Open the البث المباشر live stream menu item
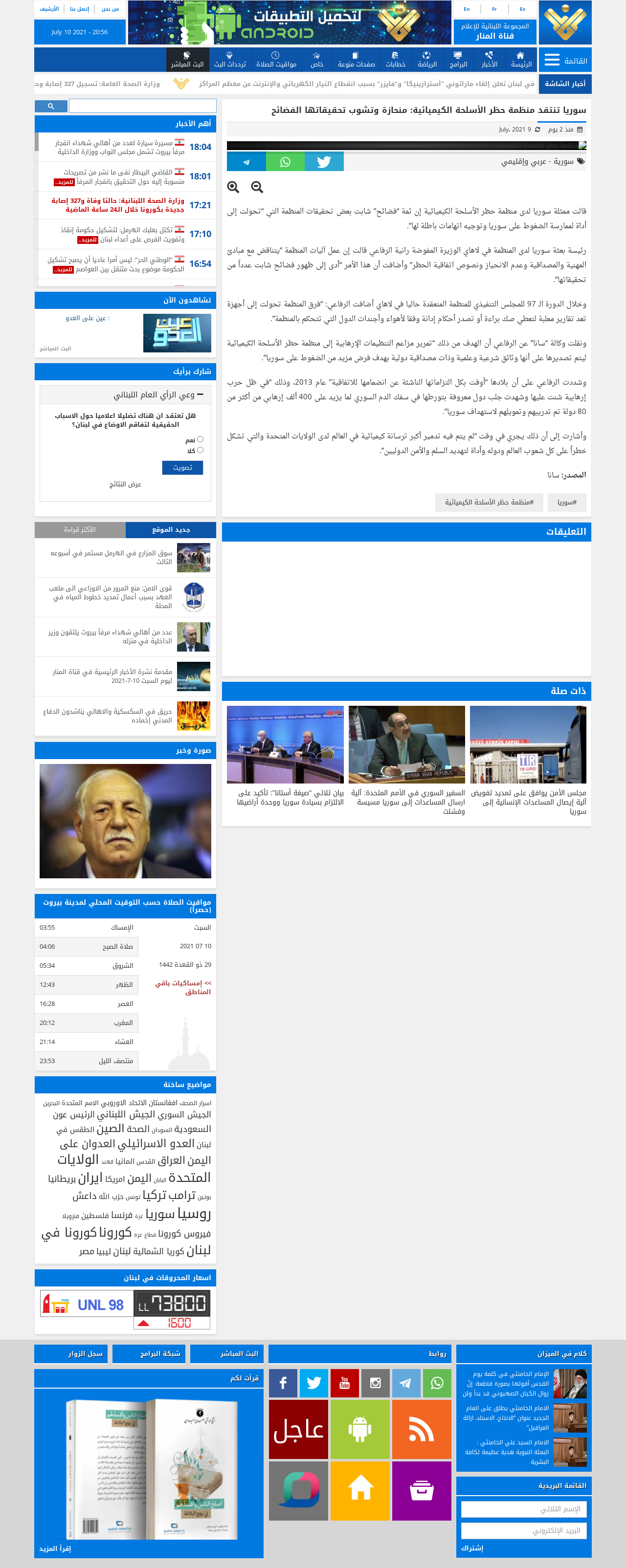The image size is (626, 1568). coord(188,60)
